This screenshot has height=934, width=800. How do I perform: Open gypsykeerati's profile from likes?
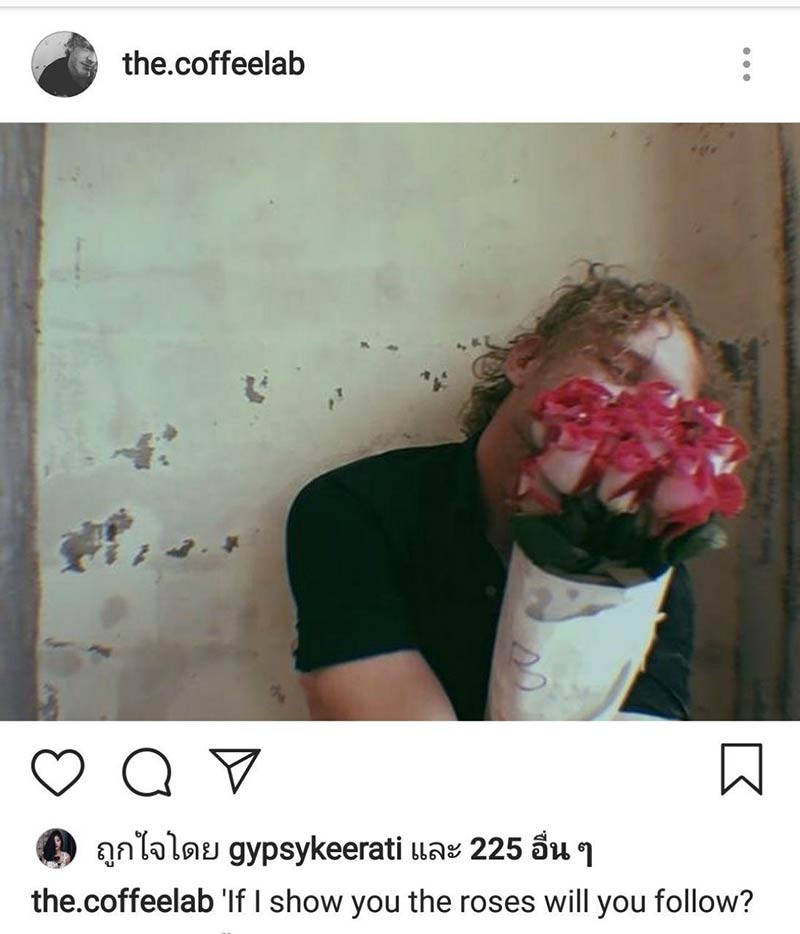click(x=315, y=850)
